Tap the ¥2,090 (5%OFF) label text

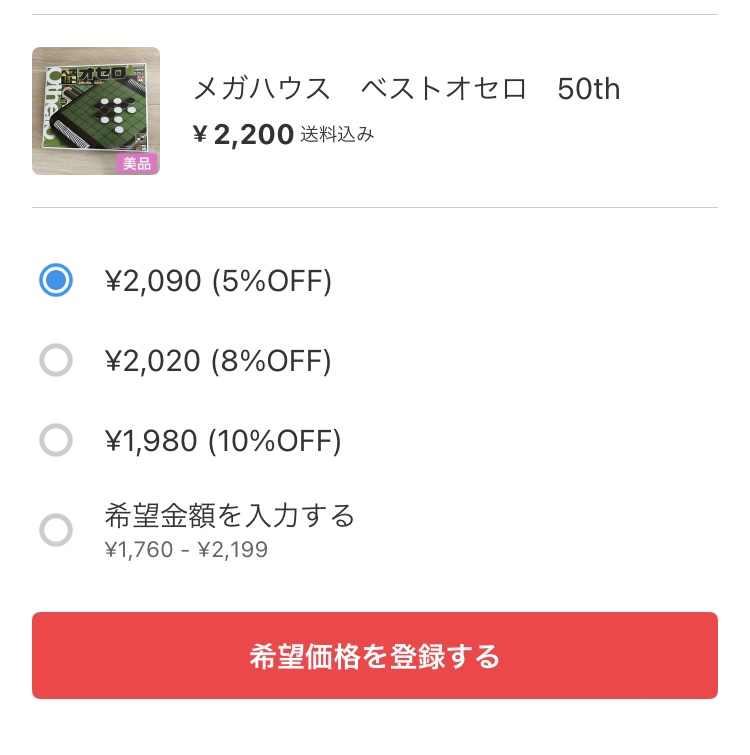click(x=217, y=281)
